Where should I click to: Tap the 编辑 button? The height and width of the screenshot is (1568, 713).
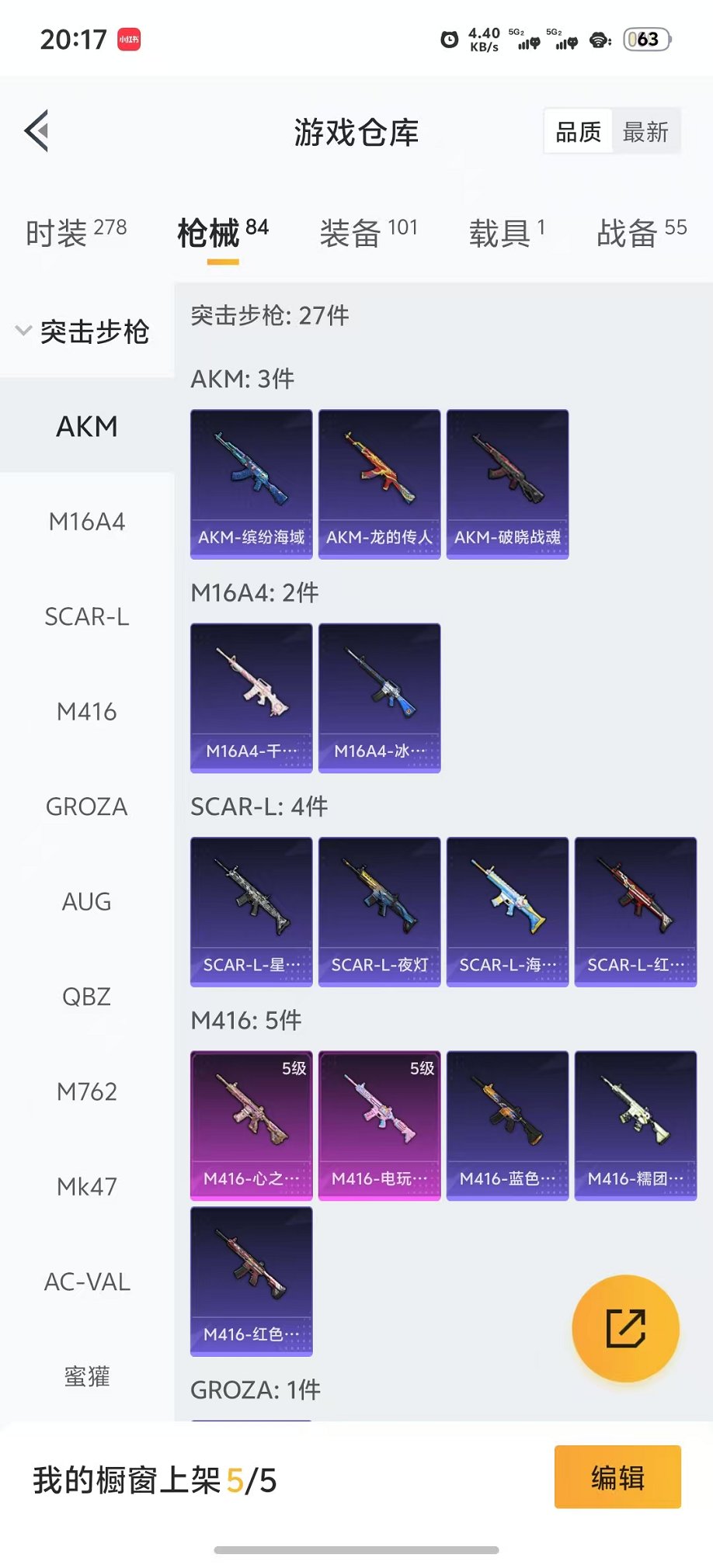(x=617, y=1477)
